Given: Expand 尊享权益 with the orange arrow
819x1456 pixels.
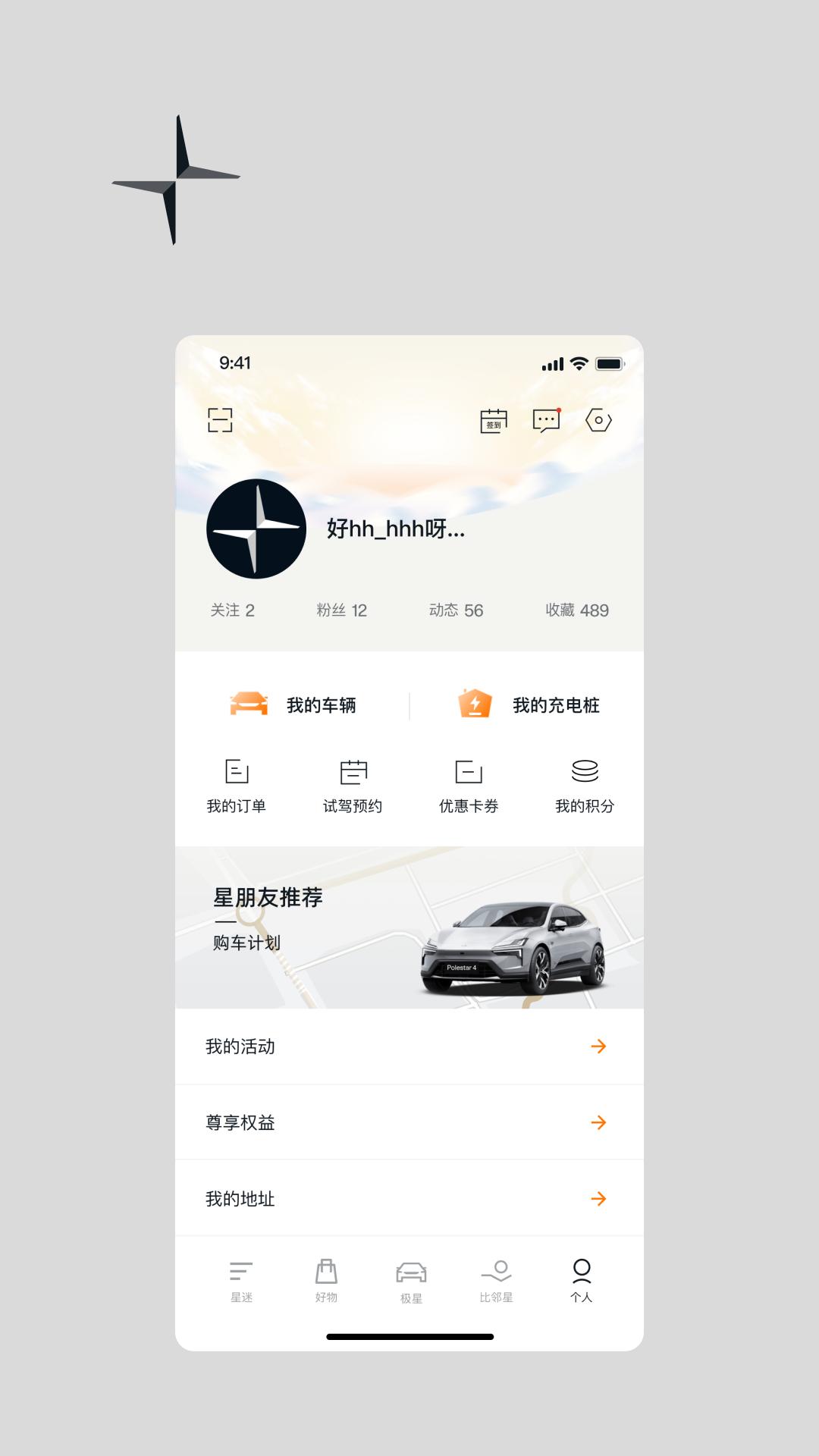Looking at the screenshot, I should (598, 1122).
